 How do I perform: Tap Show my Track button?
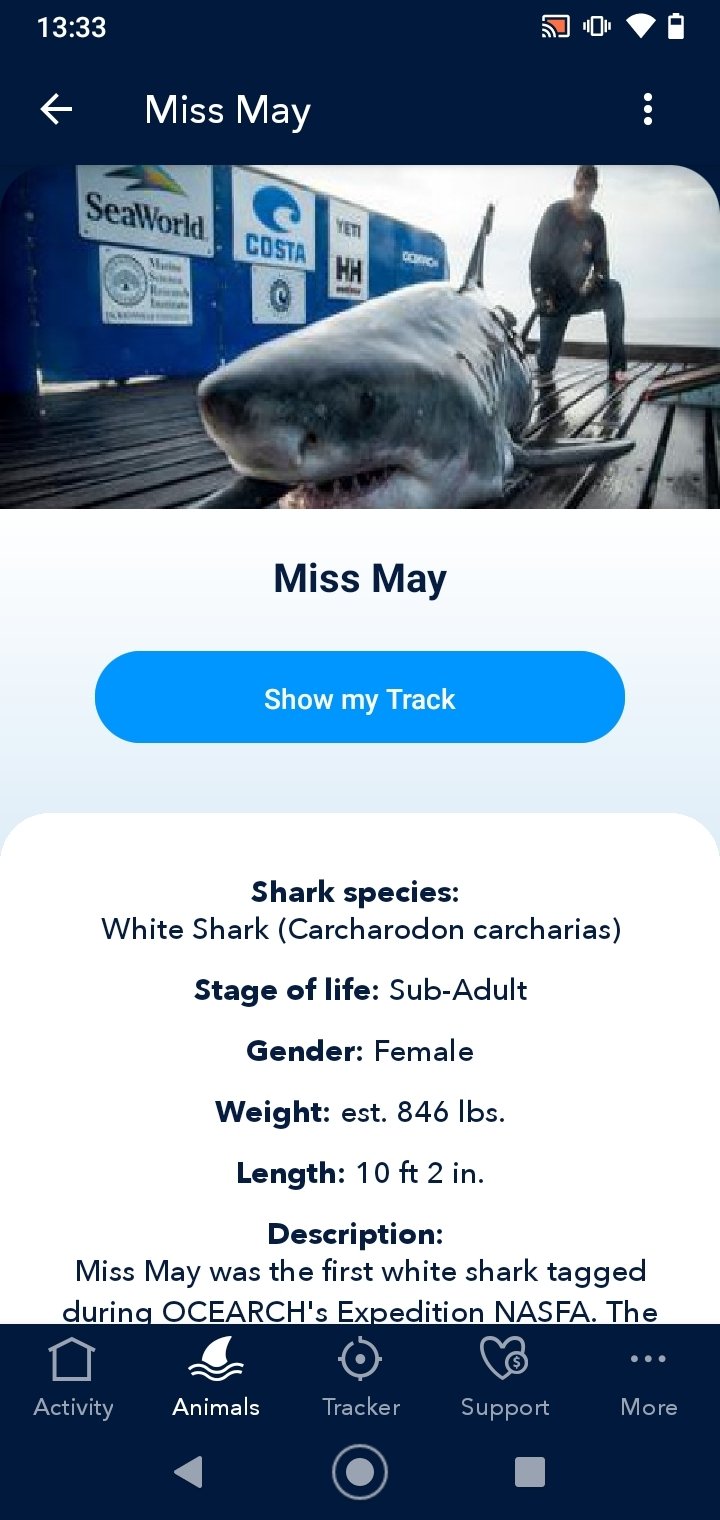point(360,697)
